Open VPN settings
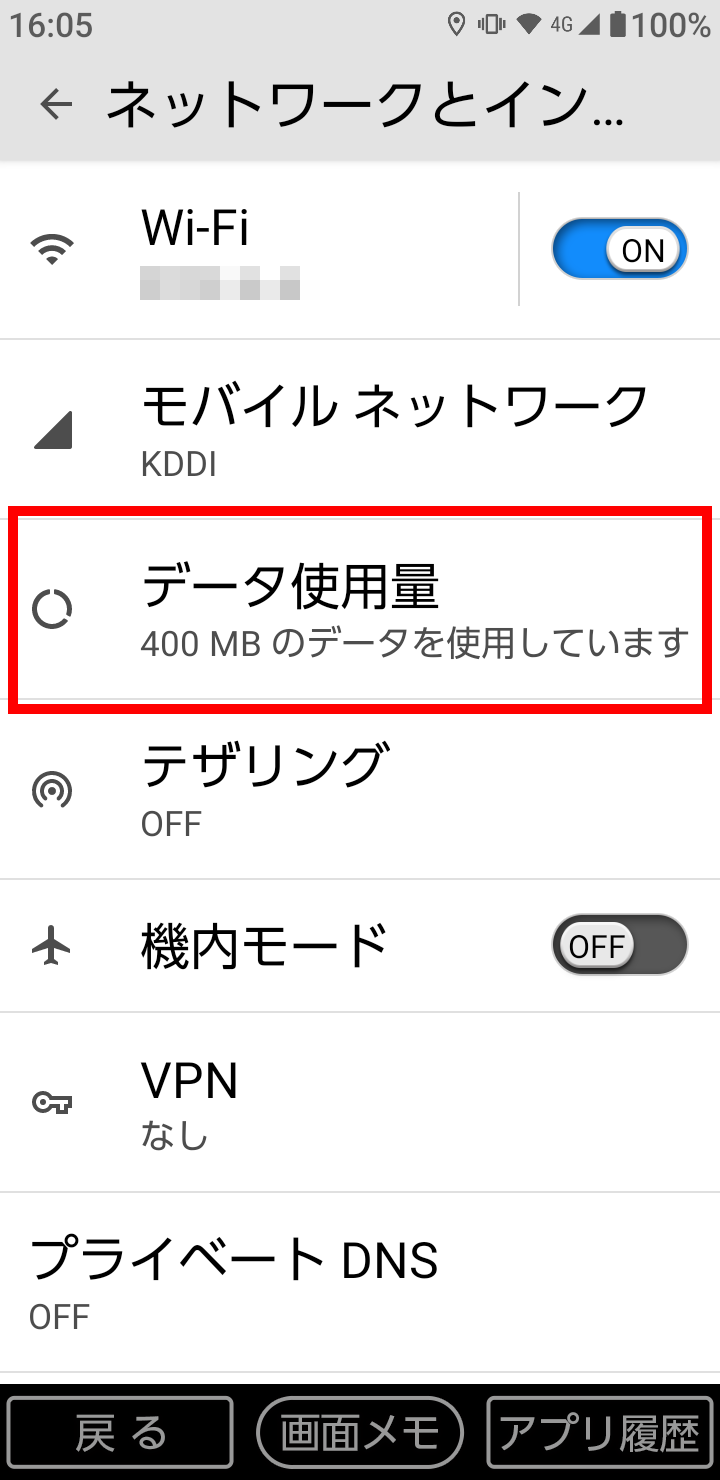Image resolution: width=720 pixels, height=1480 pixels. [360, 1102]
